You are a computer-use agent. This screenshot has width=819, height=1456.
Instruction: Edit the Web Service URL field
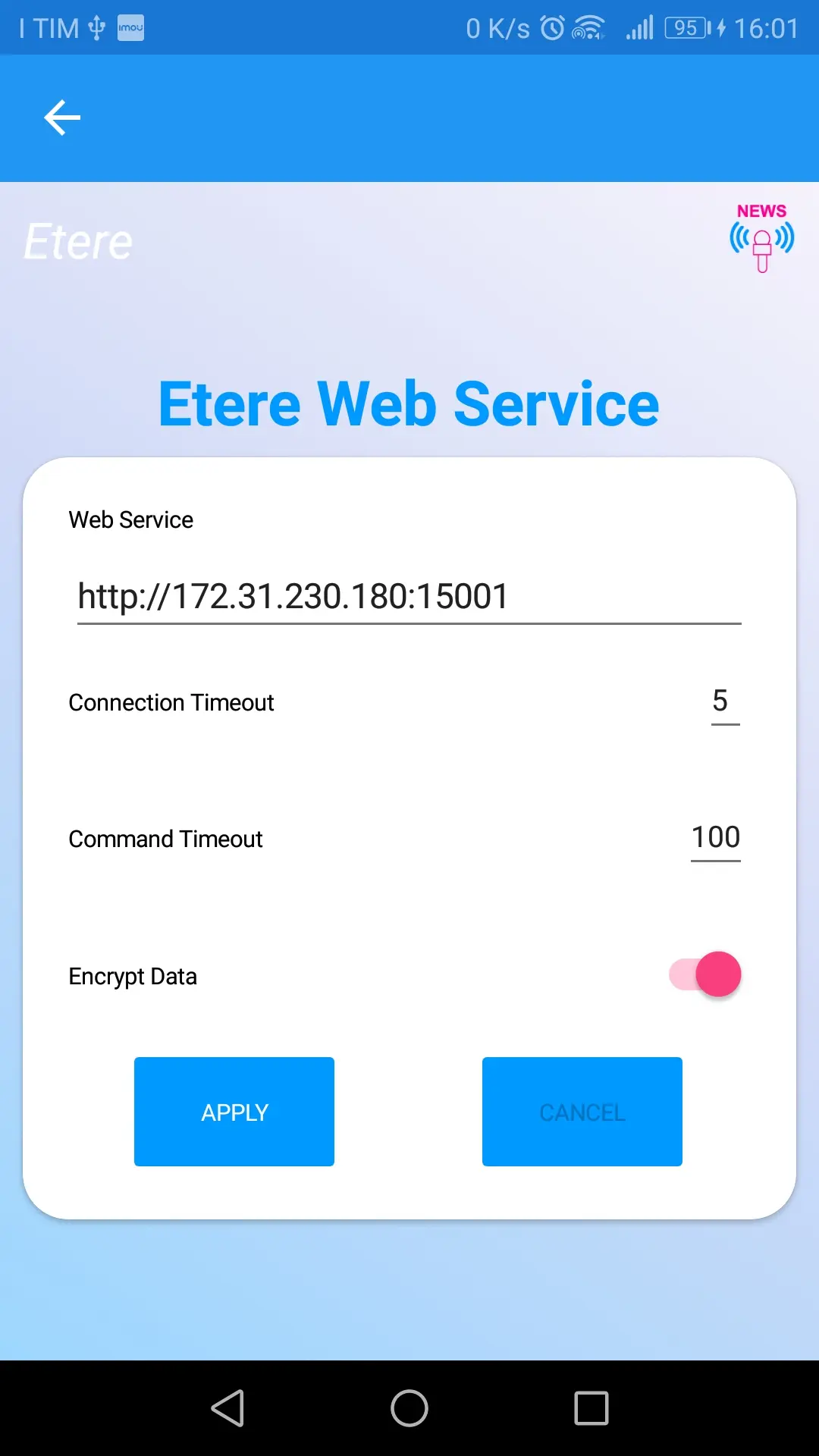click(x=409, y=598)
